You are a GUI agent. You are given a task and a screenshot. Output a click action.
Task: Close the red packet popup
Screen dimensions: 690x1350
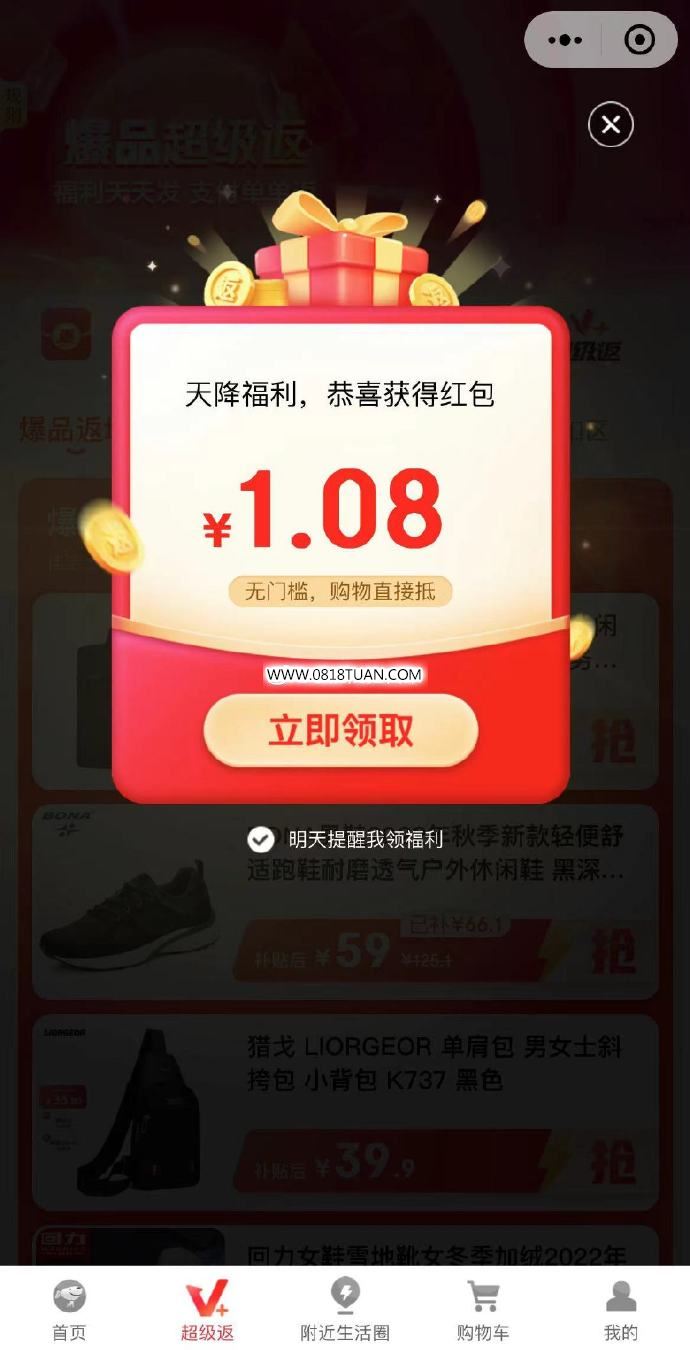[x=611, y=125]
